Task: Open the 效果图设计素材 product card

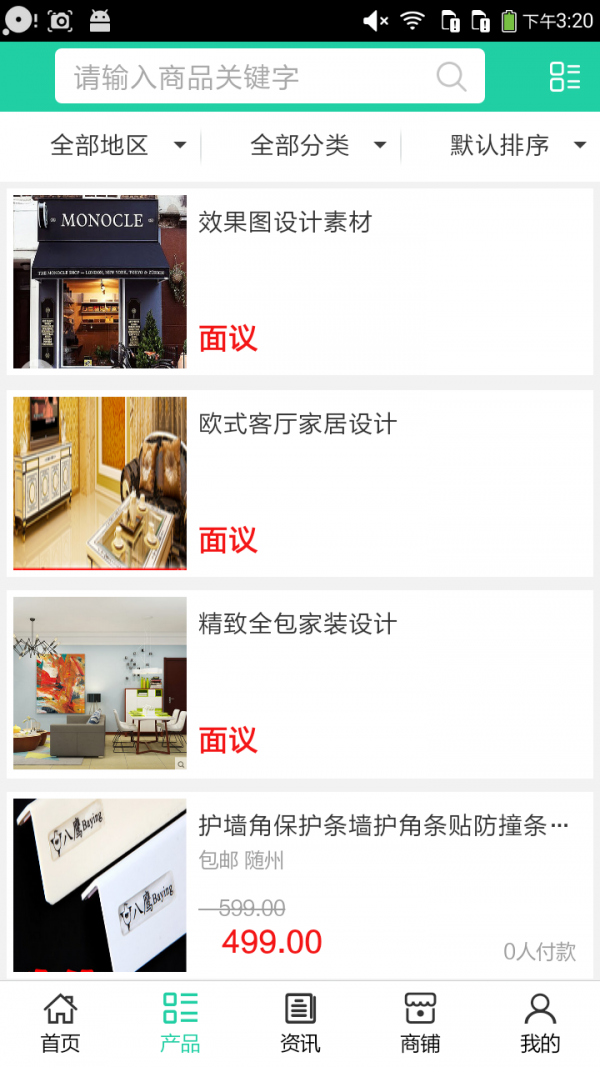Action: 300,281
